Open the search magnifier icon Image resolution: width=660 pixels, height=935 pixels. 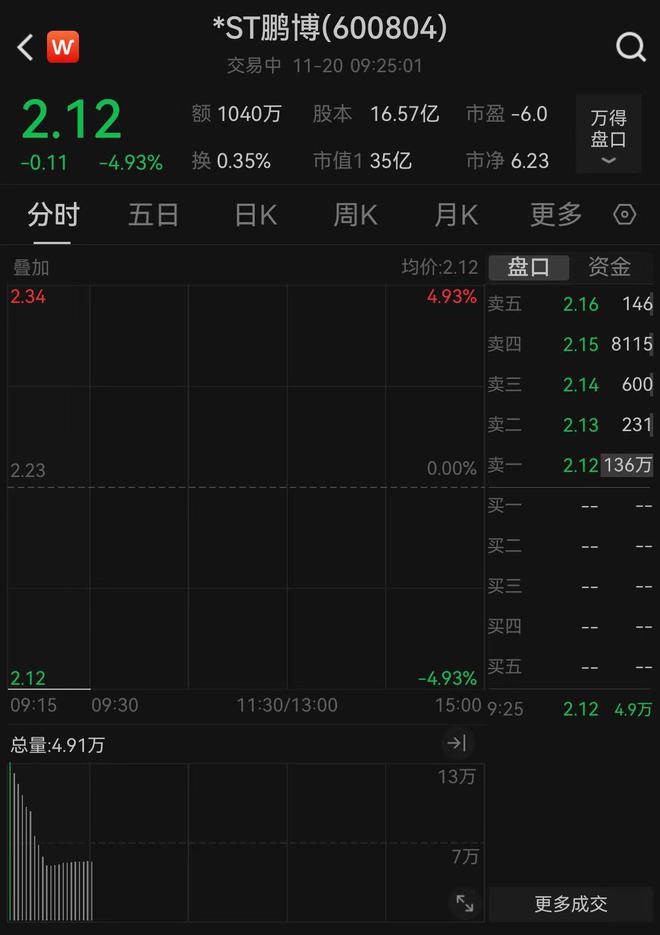click(630, 47)
